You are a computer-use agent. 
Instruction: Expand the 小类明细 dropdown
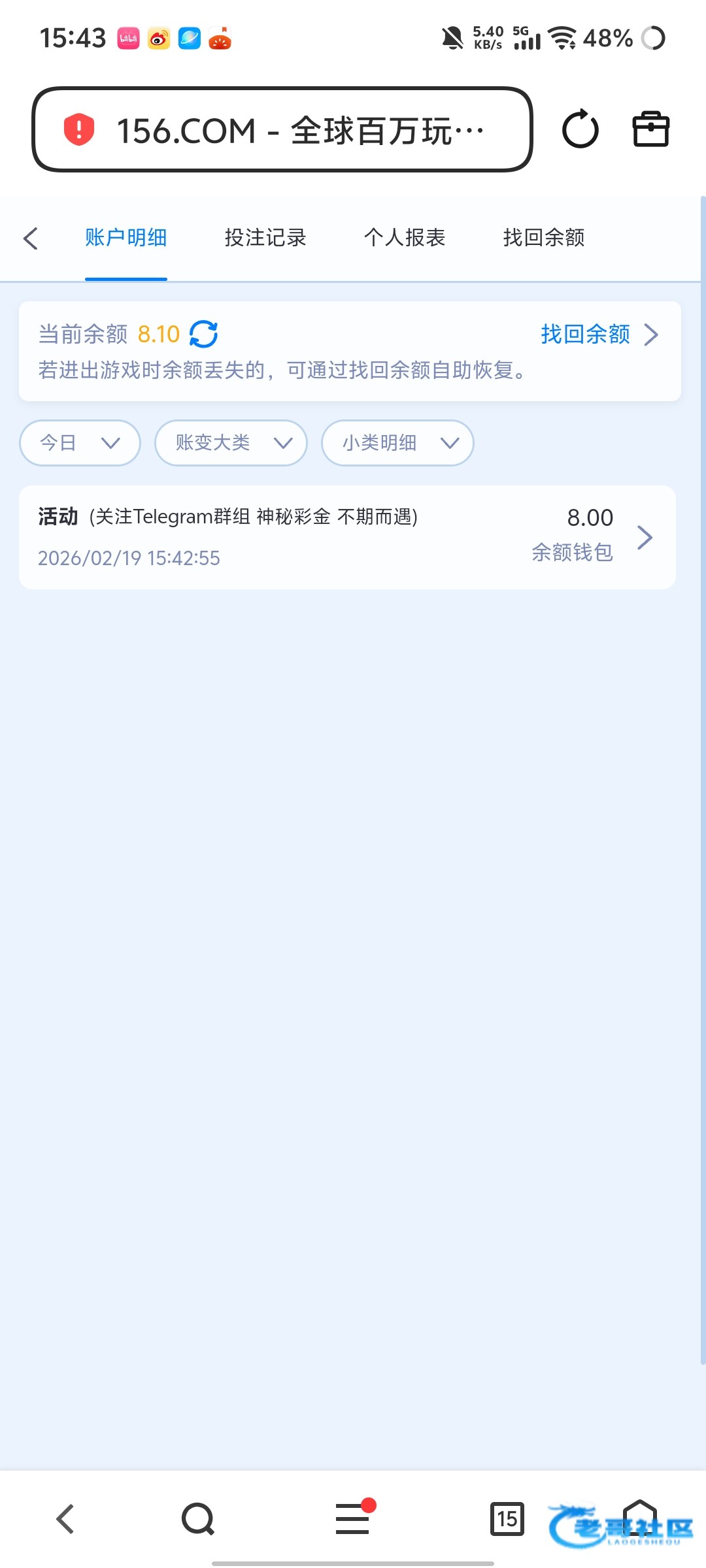(x=397, y=443)
